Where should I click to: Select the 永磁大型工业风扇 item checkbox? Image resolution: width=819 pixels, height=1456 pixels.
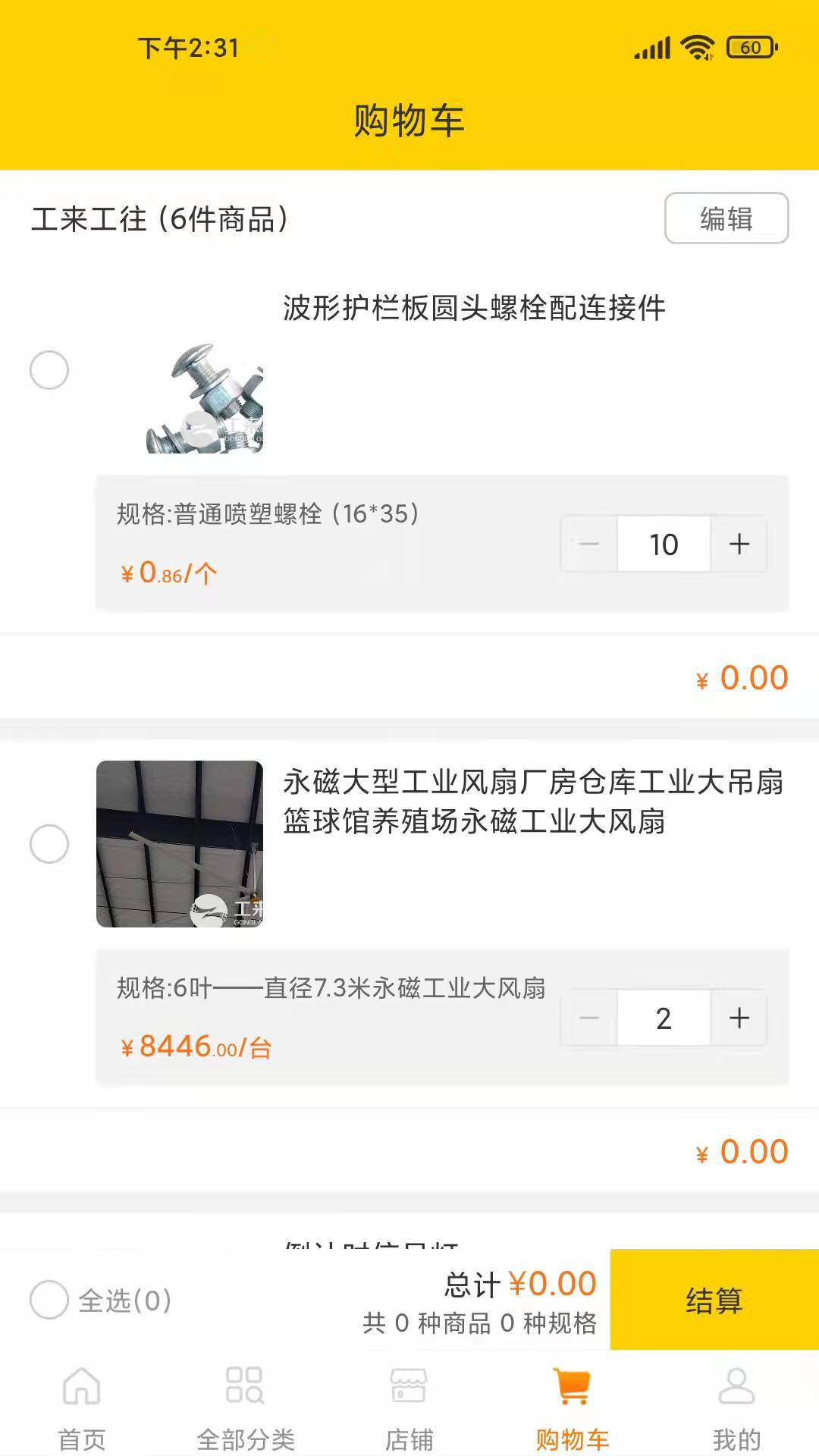coord(49,843)
